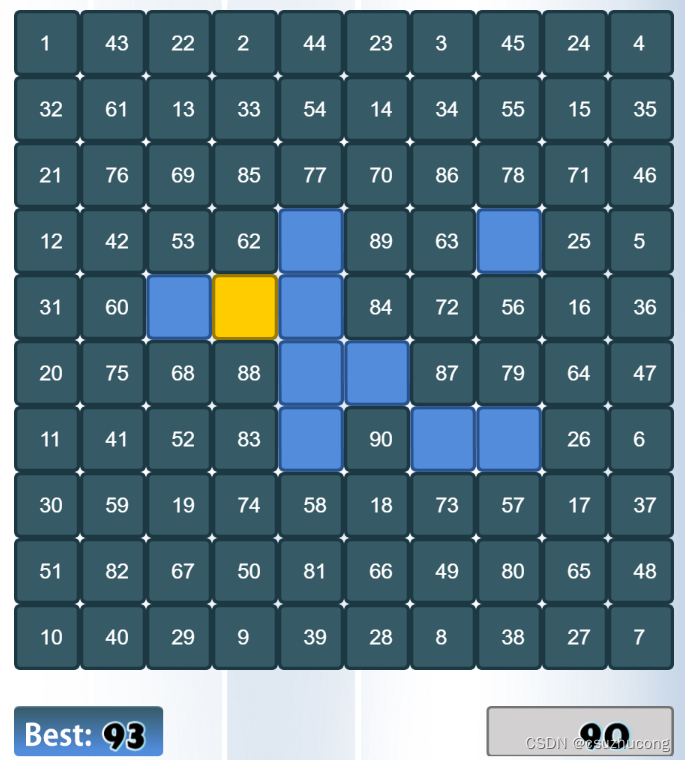This screenshot has height=762, width=685.
Task: Select the empty blue square between 63 and 25
Action: point(509,241)
